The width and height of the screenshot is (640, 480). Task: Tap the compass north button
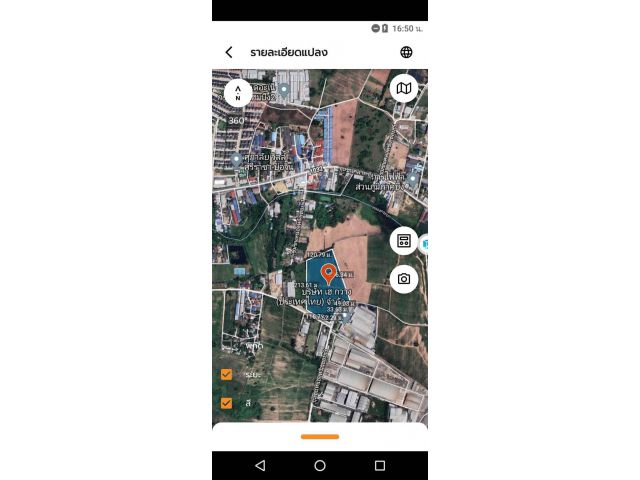[x=238, y=93]
